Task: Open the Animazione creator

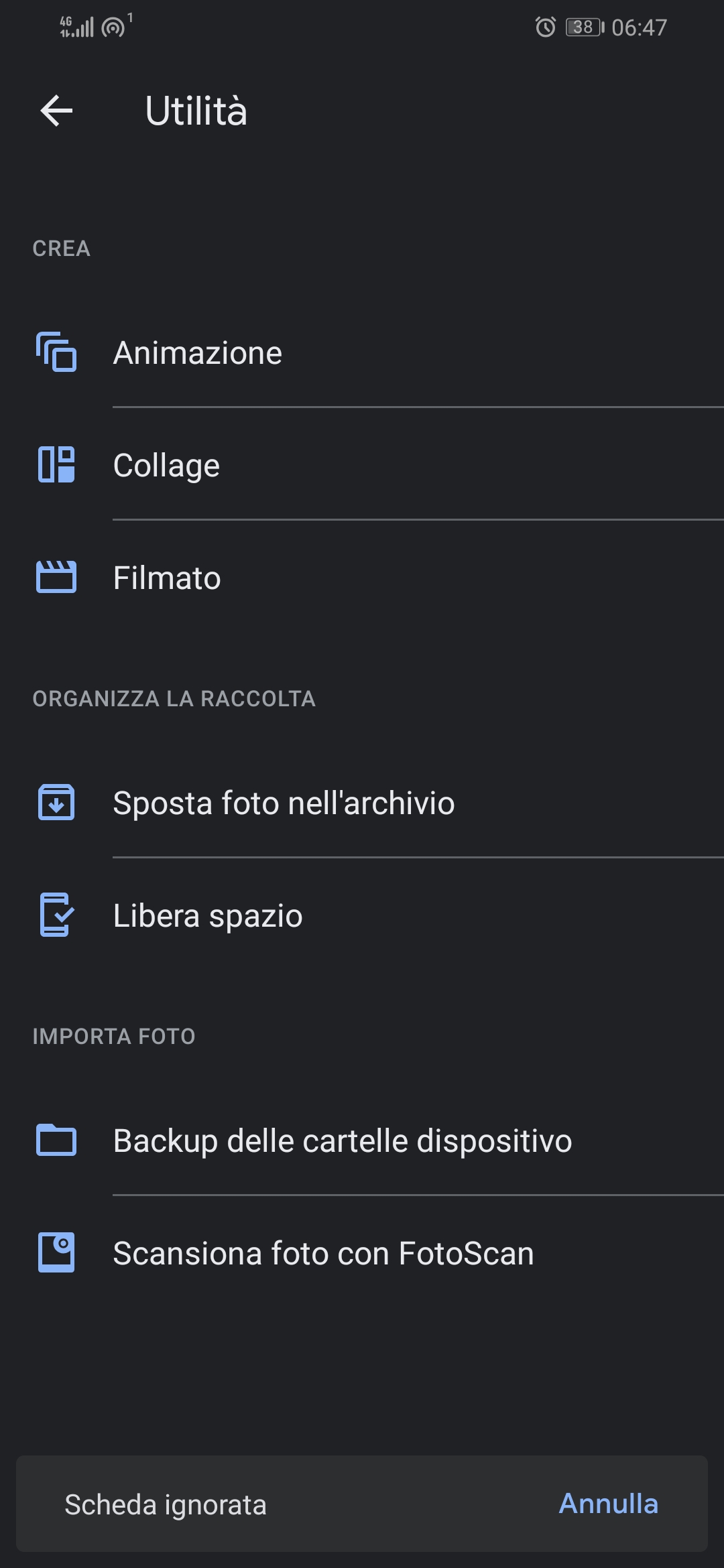Action: coord(362,352)
